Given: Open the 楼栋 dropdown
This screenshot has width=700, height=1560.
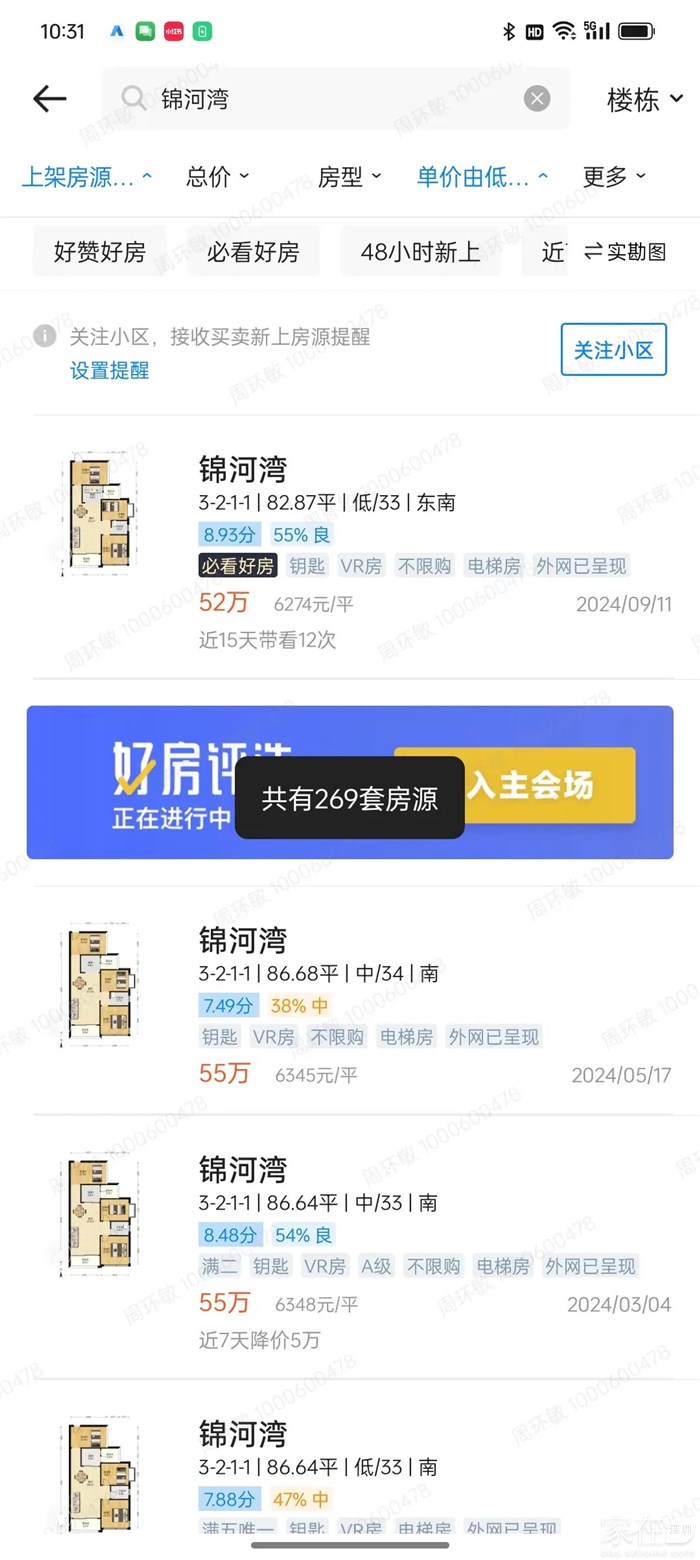Looking at the screenshot, I should coord(644,99).
